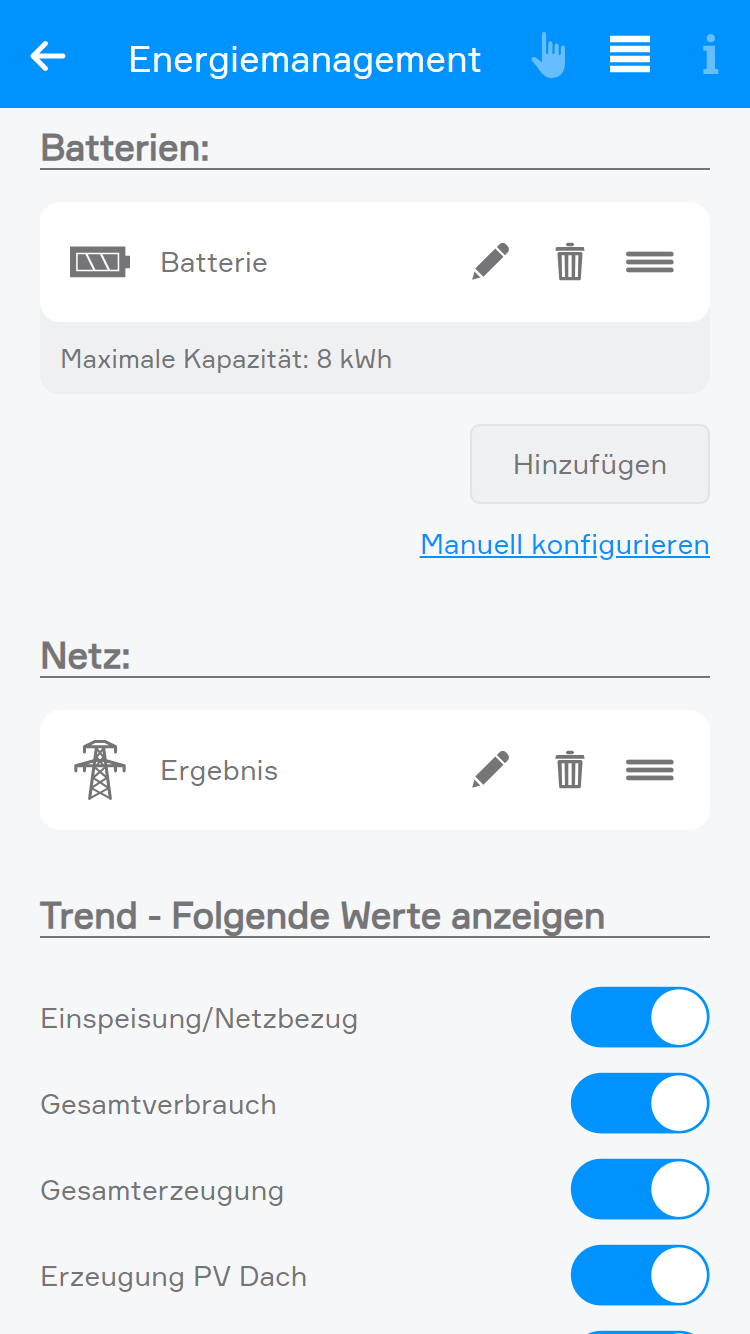The height and width of the screenshot is (1334, 750).
Task: Edit the Batterie entry with pencil
Action: point(490,262)
